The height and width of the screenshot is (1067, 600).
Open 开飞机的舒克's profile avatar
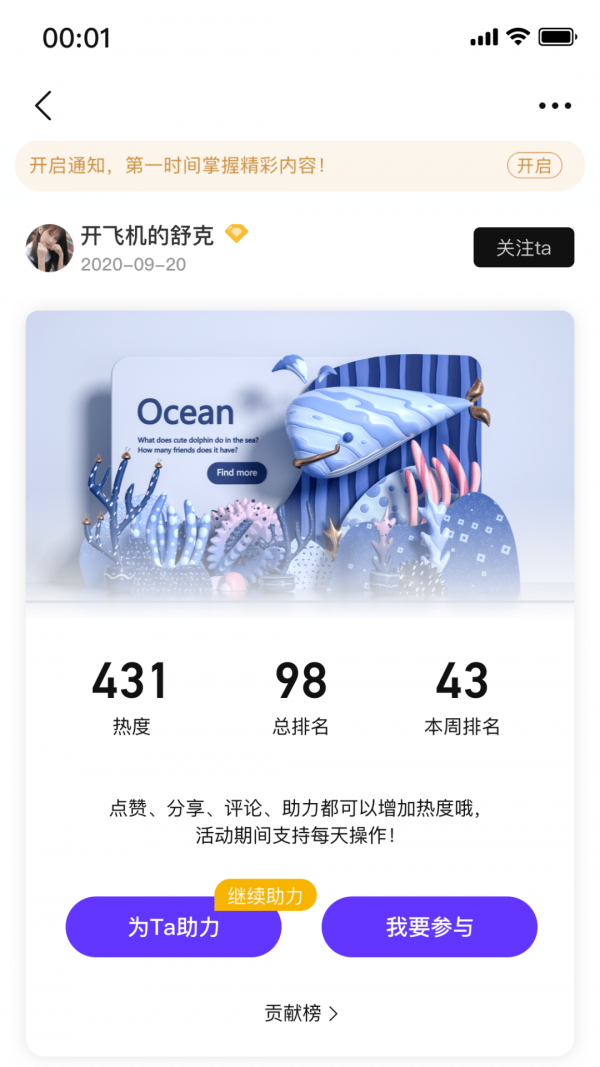[x=49, y=248]
